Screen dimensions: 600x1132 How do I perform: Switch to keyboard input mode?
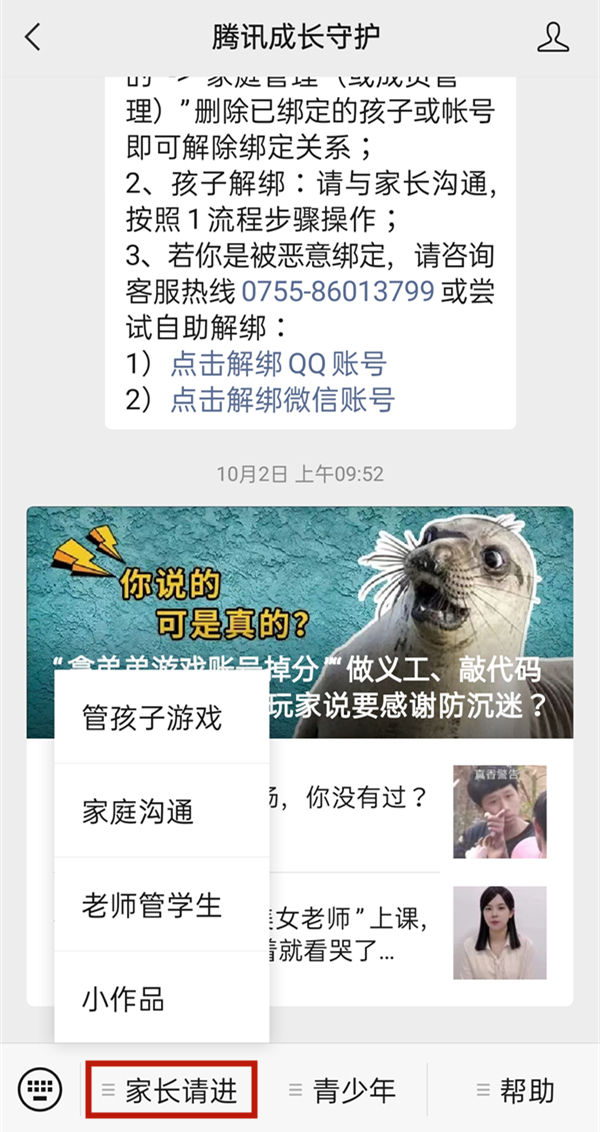(40, 1089)
